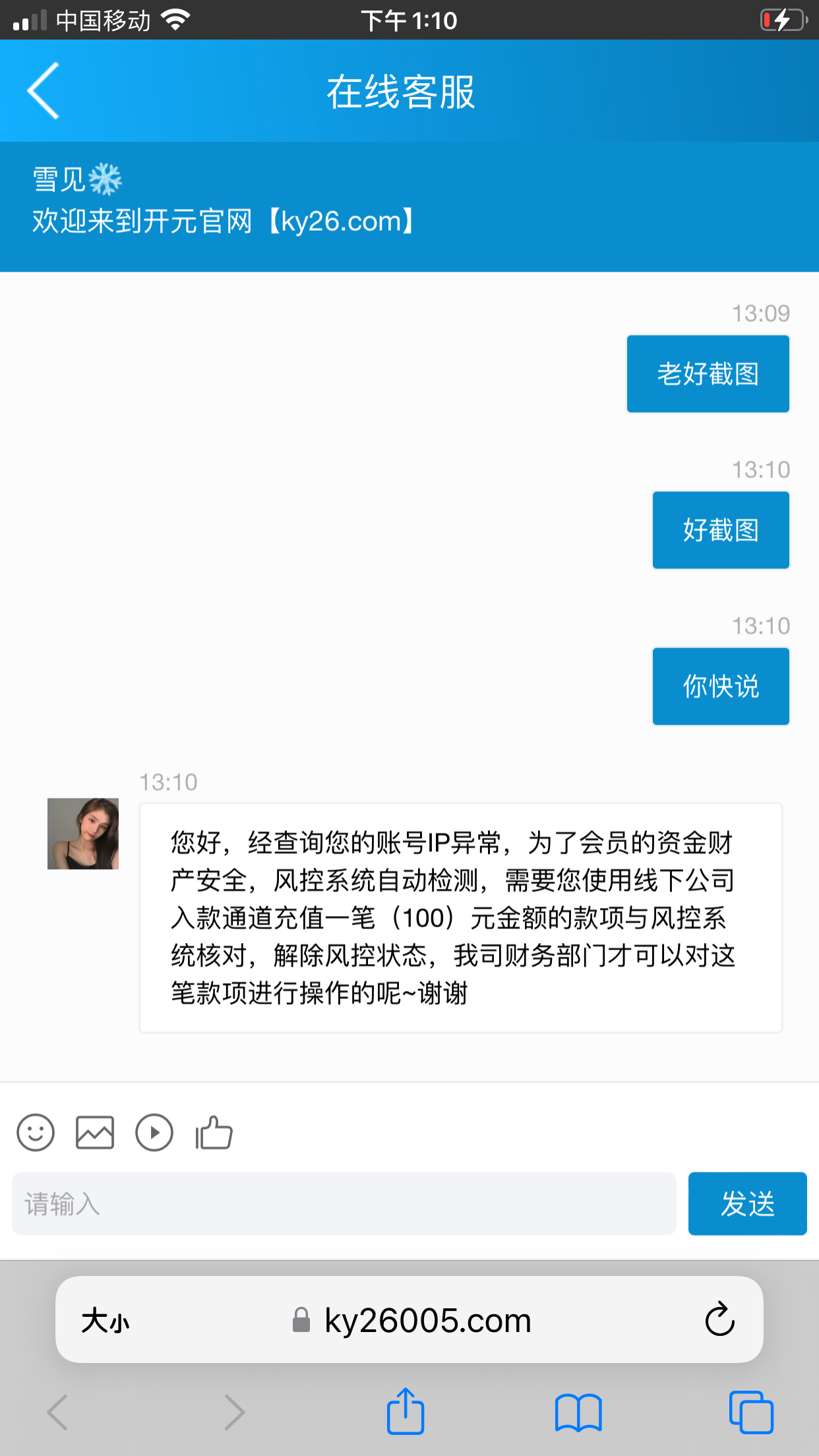Edit the ky26005.com address bar

pyautogui.click(x=411, y=1321)
